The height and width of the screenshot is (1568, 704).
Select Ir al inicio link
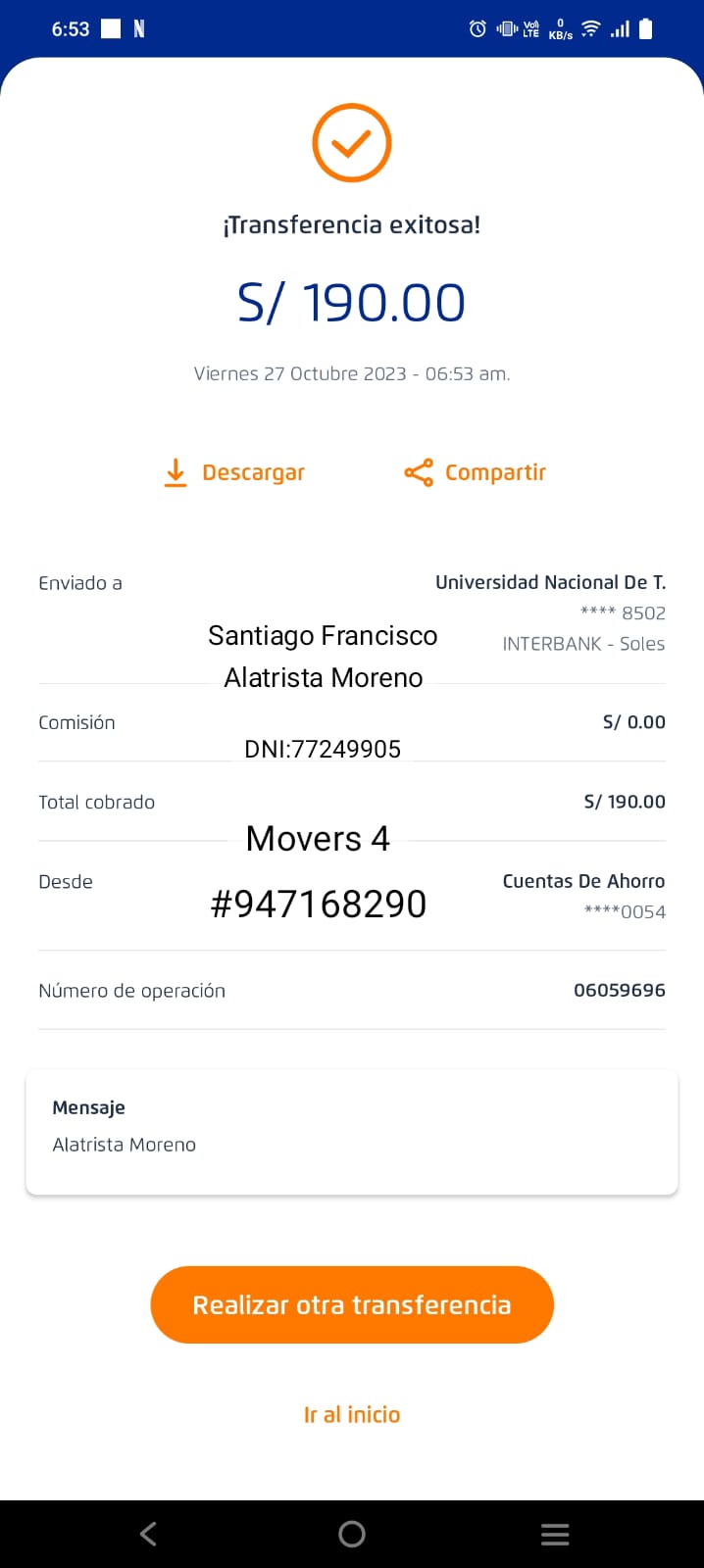tap(352, 1414)
